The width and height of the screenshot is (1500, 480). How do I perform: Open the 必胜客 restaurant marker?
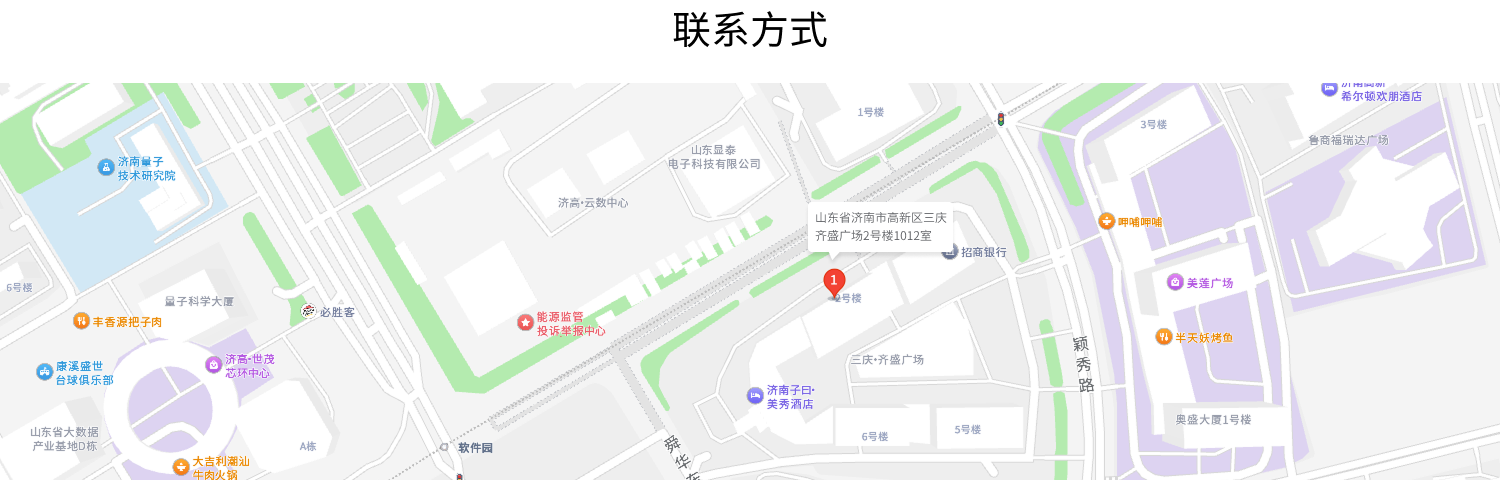310,311
